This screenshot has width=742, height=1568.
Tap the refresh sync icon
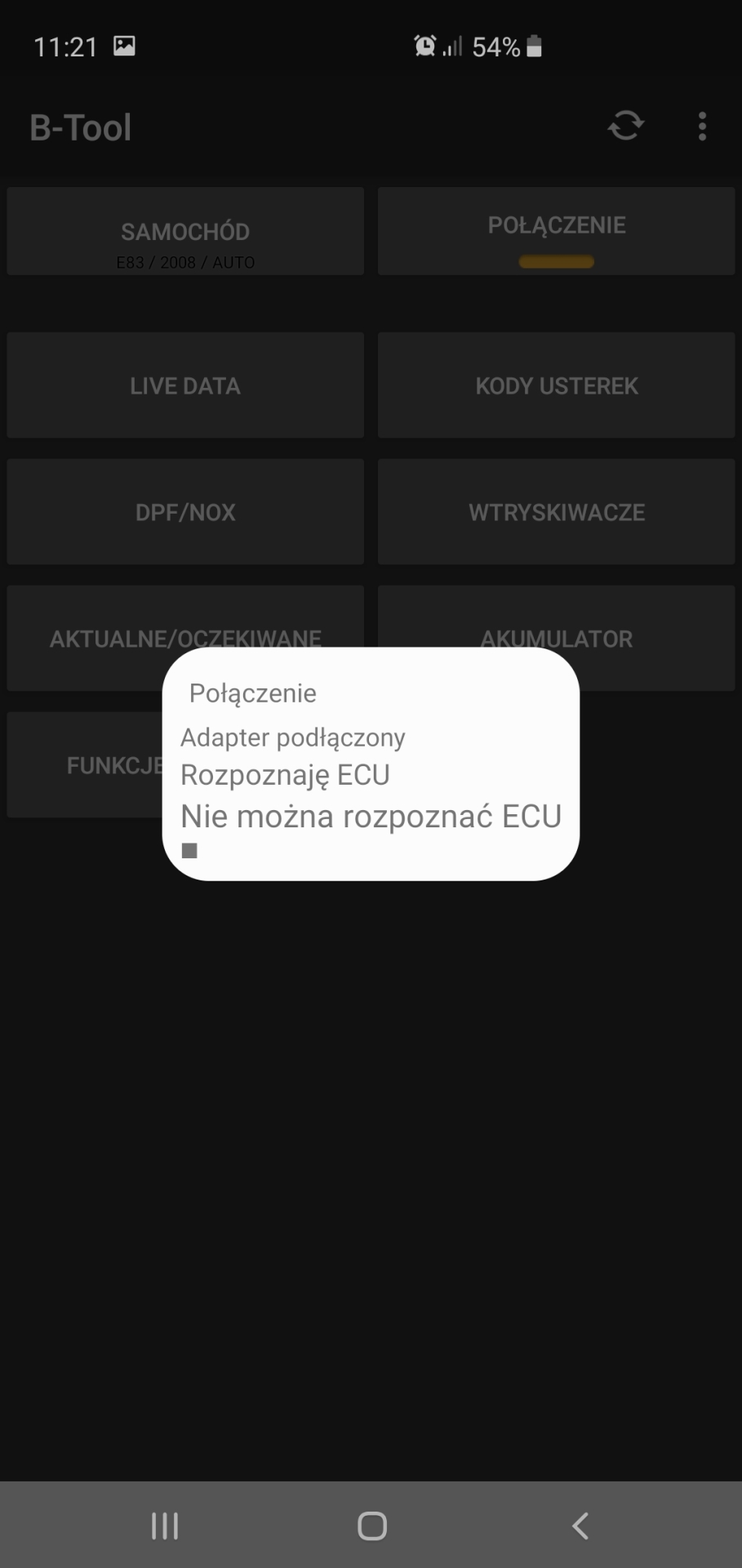point(626,127)
